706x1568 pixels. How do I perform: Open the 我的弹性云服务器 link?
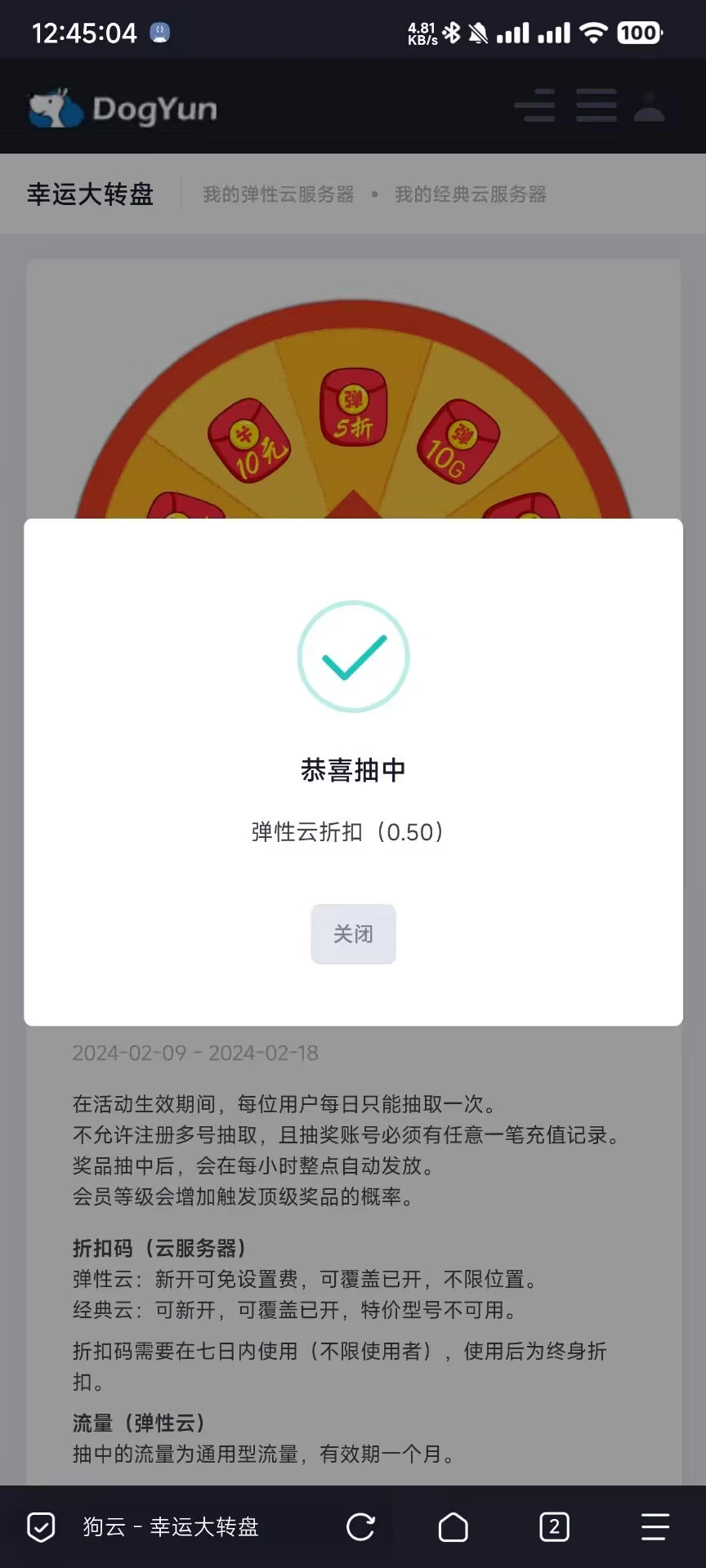click(x=279, y=194)
